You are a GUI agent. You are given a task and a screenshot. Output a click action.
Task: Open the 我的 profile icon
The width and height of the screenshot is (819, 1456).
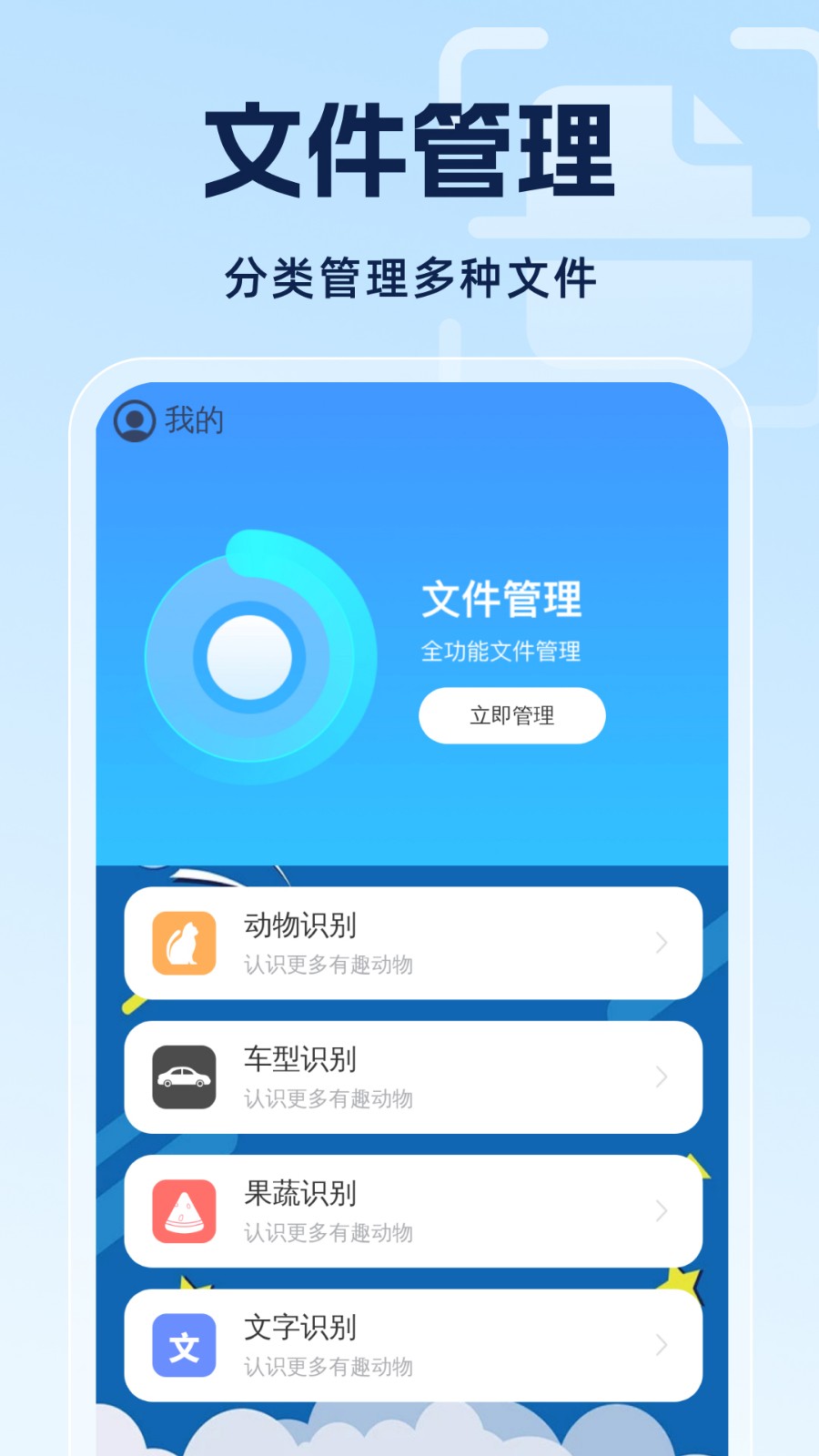[134, 420]
